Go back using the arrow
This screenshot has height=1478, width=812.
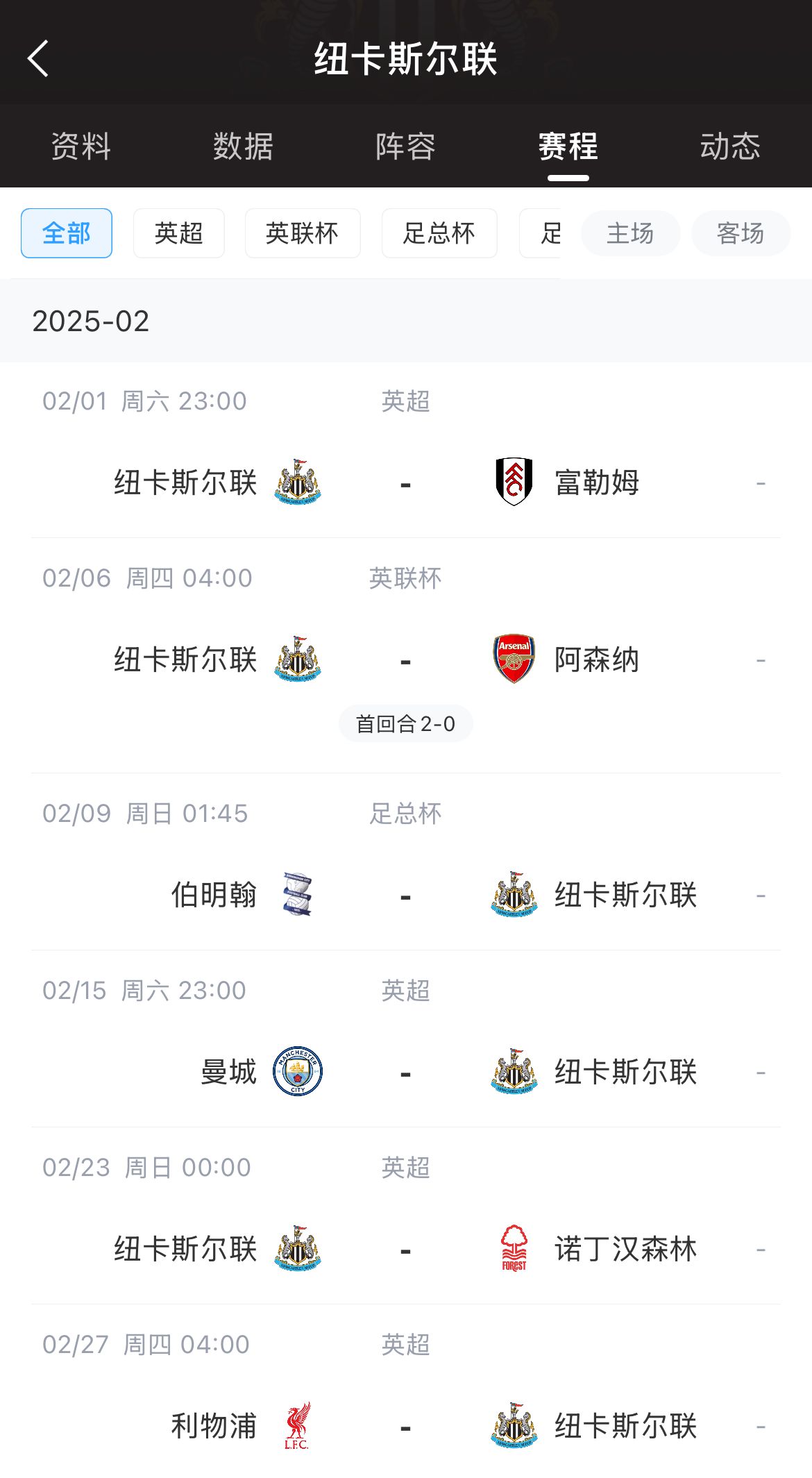(x=38, y=58)
